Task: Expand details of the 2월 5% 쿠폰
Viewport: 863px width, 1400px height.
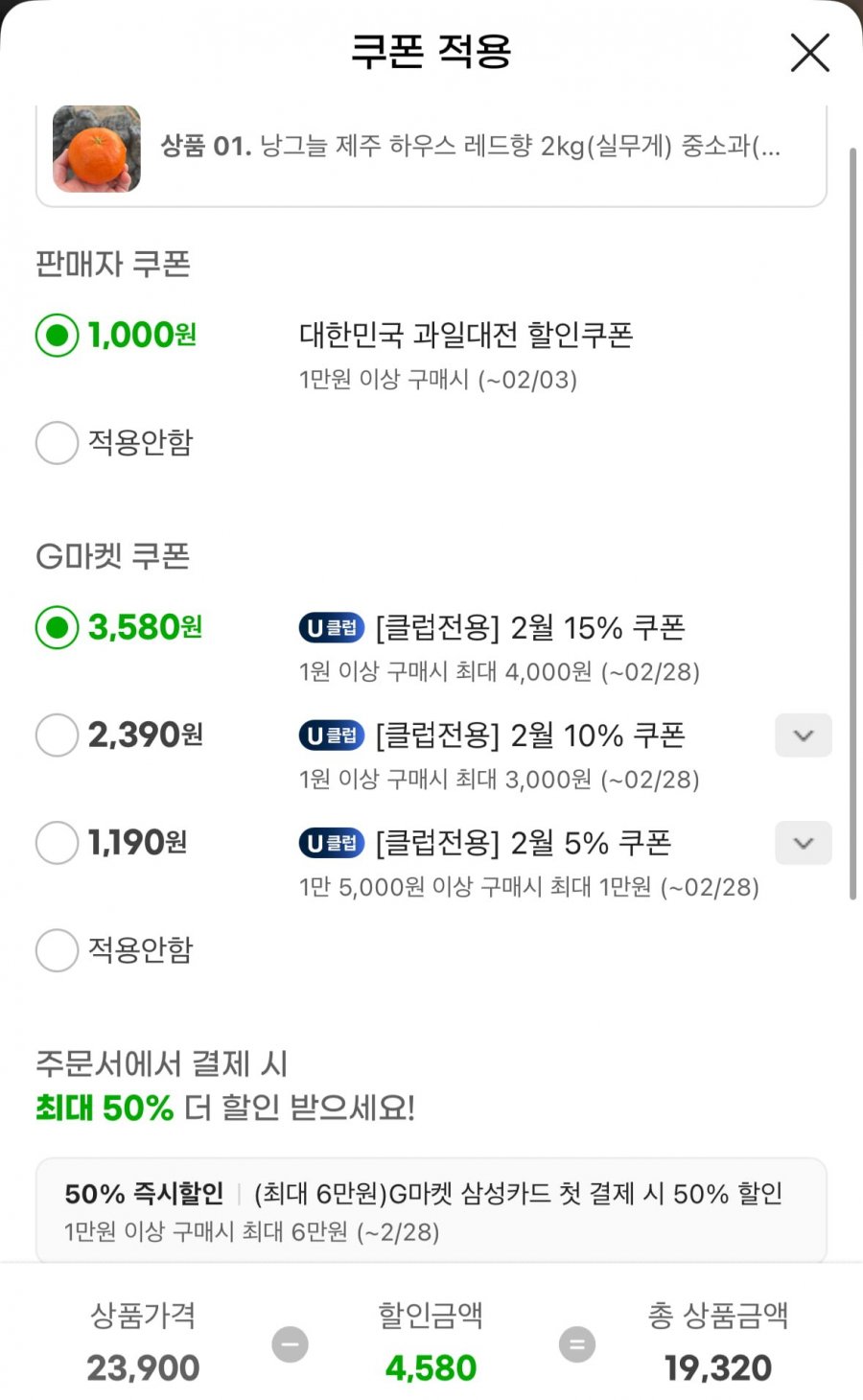Action: (803, 843)
